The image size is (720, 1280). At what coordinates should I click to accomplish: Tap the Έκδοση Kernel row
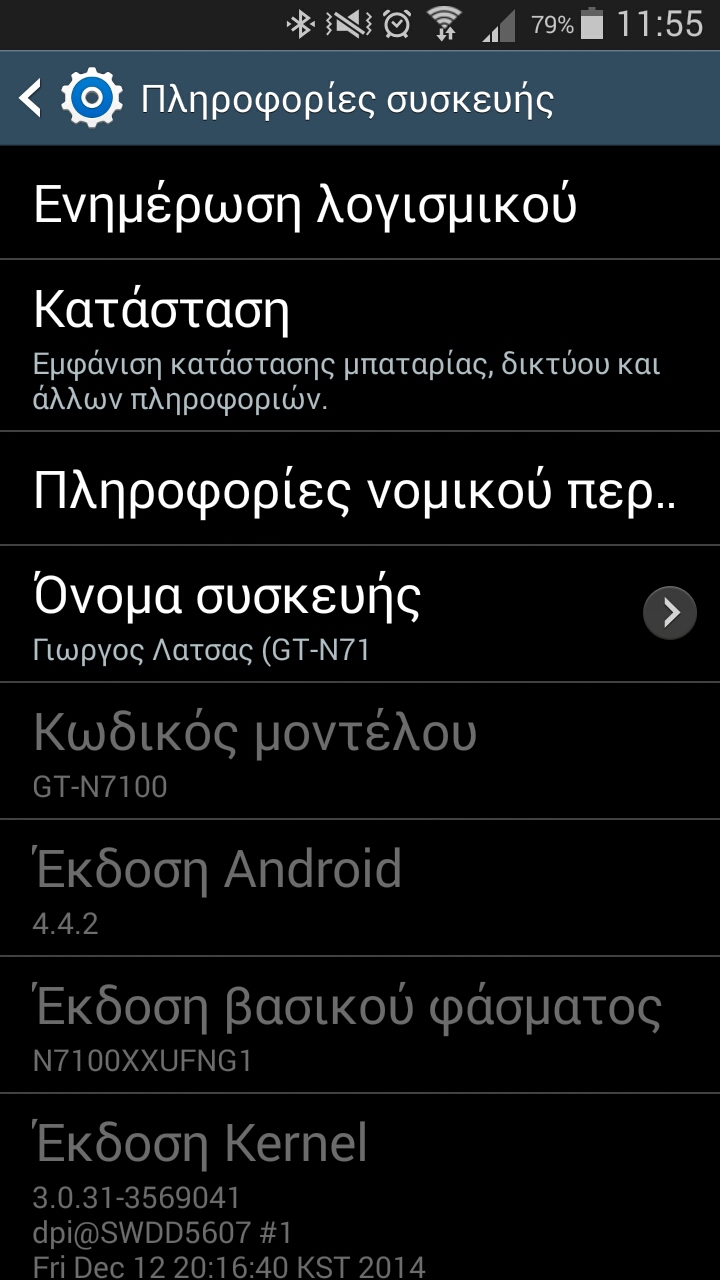coord(360,1190)
